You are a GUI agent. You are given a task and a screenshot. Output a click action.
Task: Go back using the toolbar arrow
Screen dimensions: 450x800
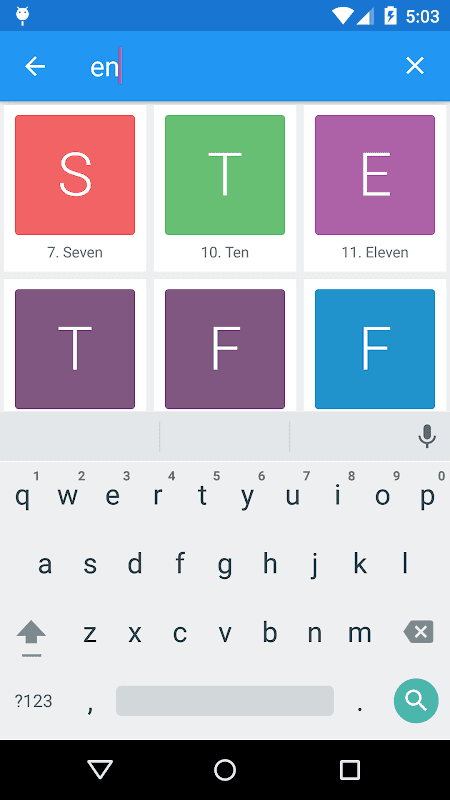point(35,66)
